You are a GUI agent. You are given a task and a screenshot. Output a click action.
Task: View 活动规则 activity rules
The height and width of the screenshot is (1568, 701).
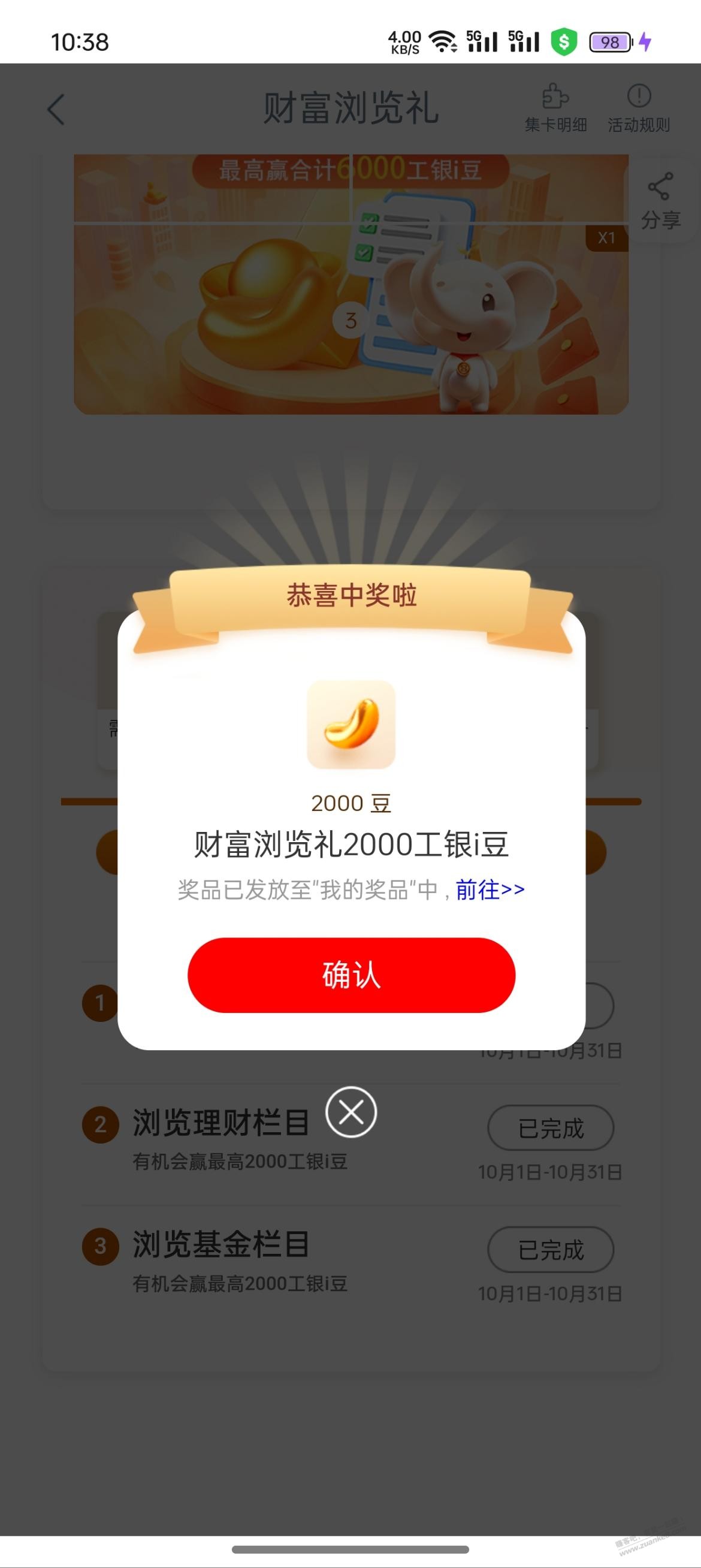pos(638,110)
